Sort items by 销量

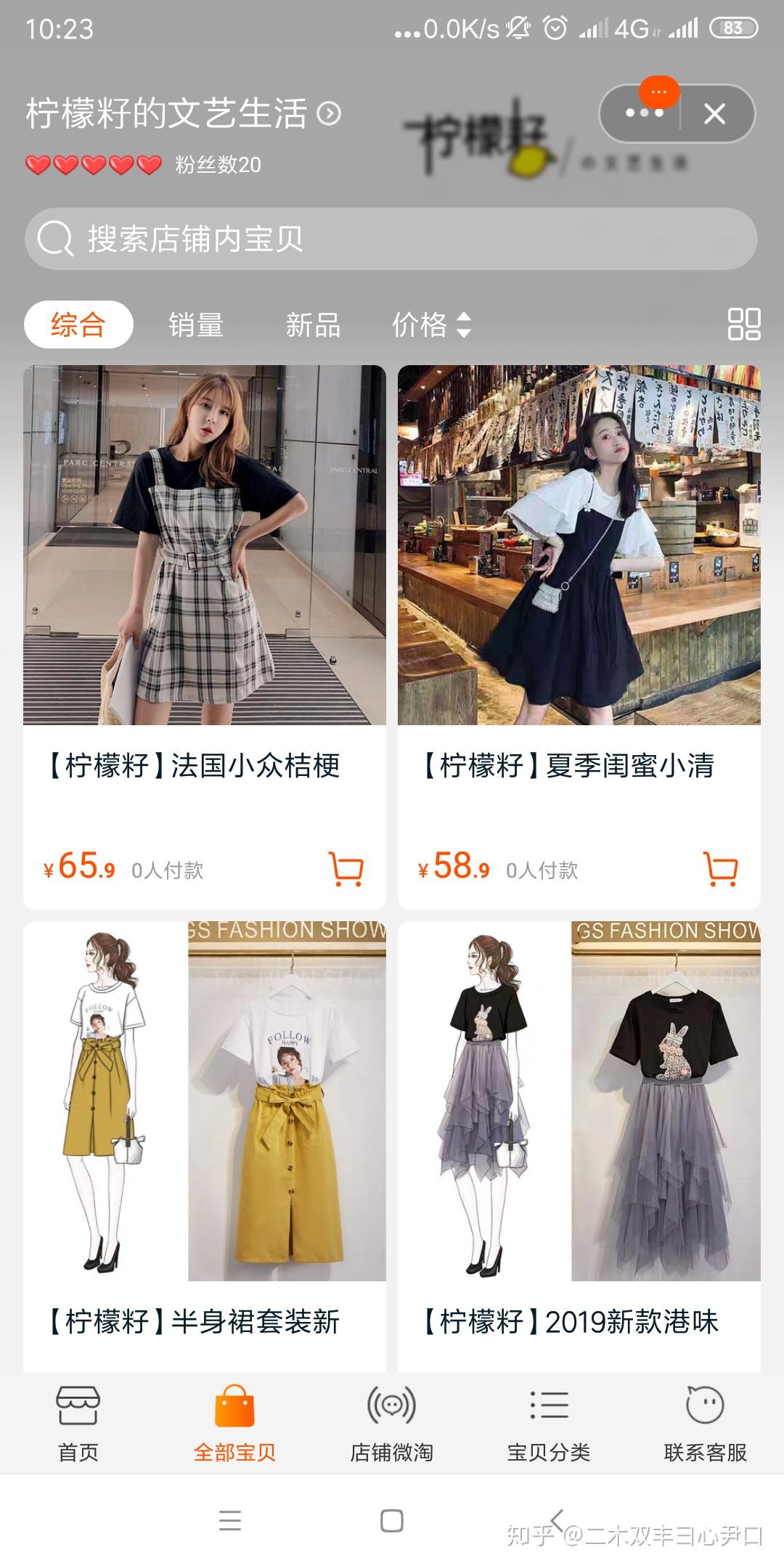[195, 324]
